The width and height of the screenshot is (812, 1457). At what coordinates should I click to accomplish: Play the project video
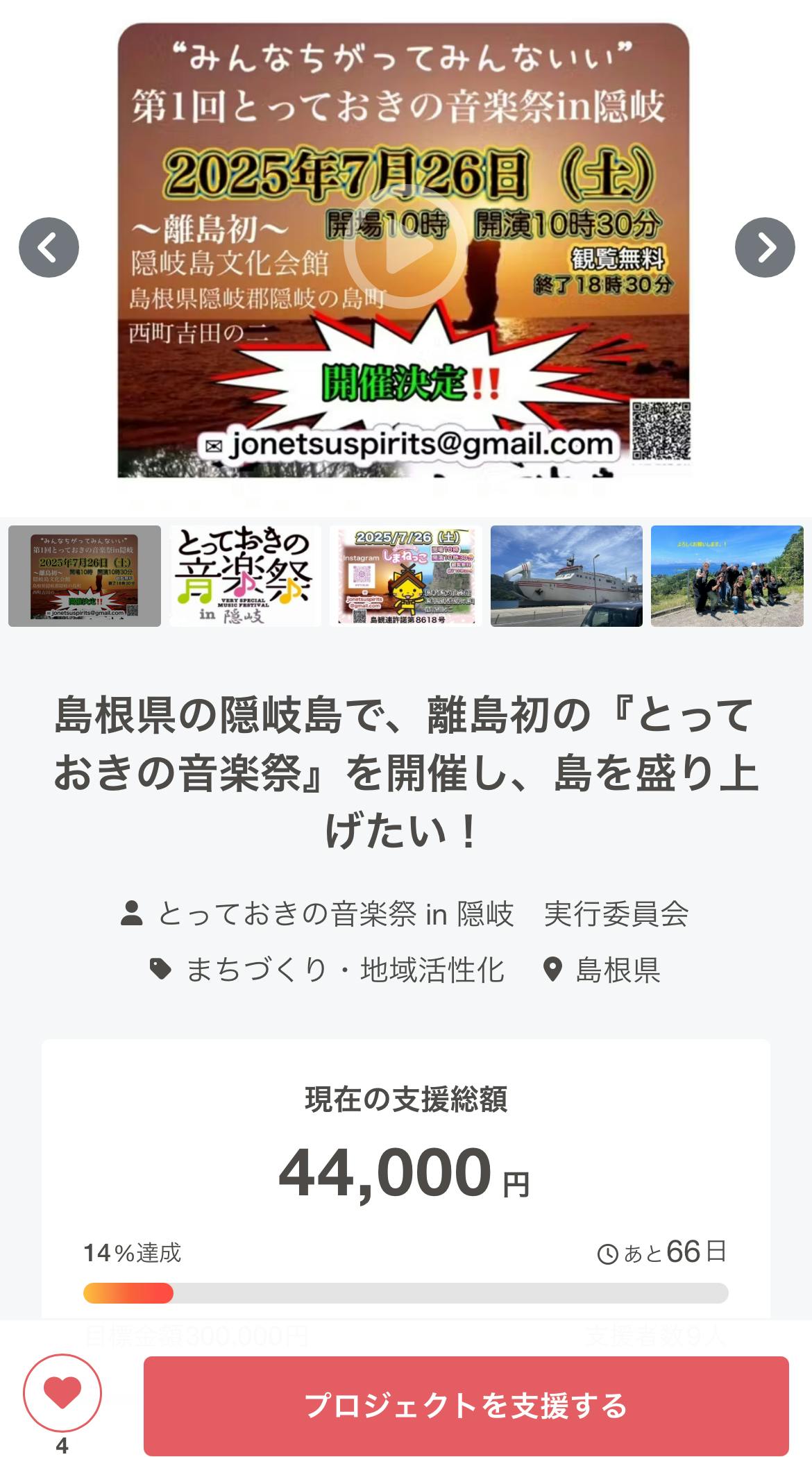(405, 250)
